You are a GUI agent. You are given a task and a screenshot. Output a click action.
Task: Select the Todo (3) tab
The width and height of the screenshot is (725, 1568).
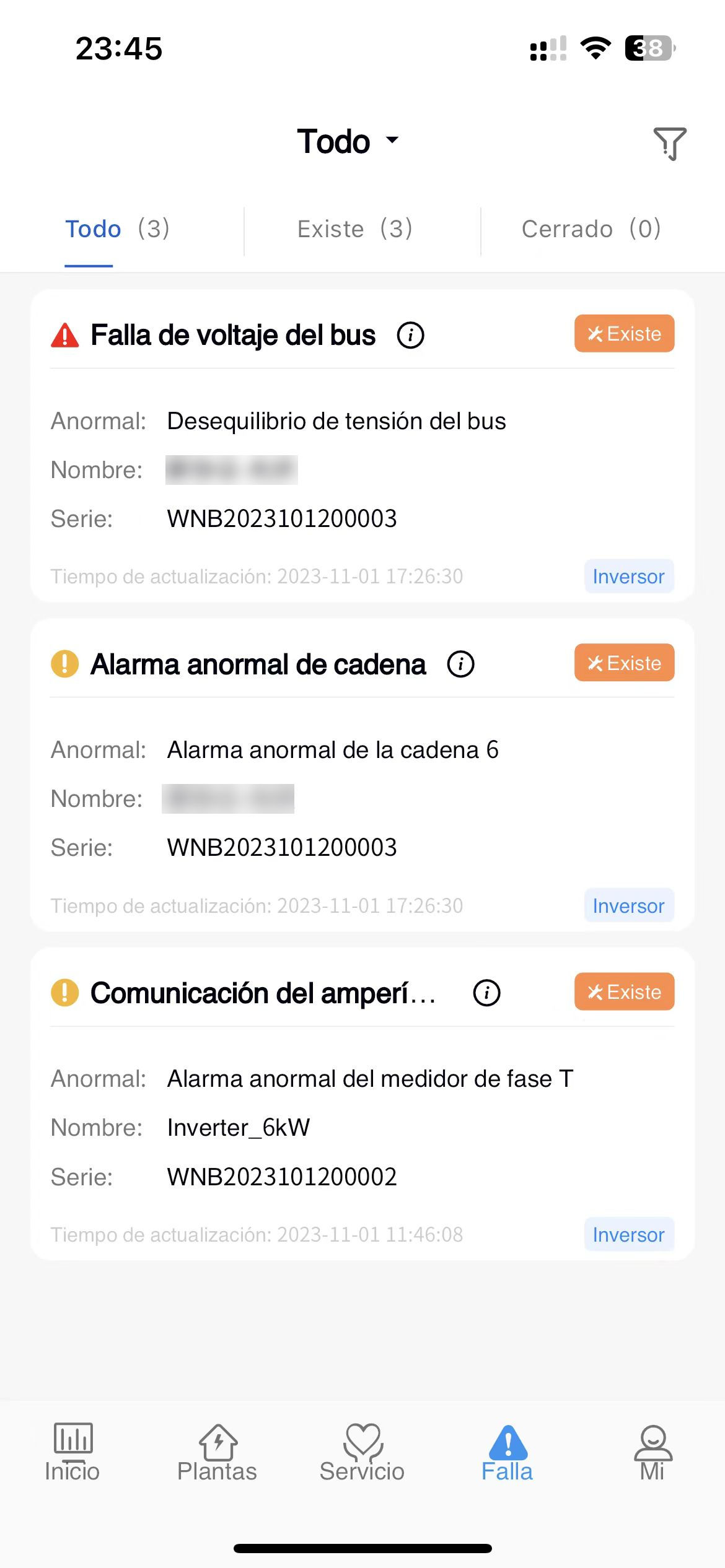pyautogui.click(x=118, y=229)
